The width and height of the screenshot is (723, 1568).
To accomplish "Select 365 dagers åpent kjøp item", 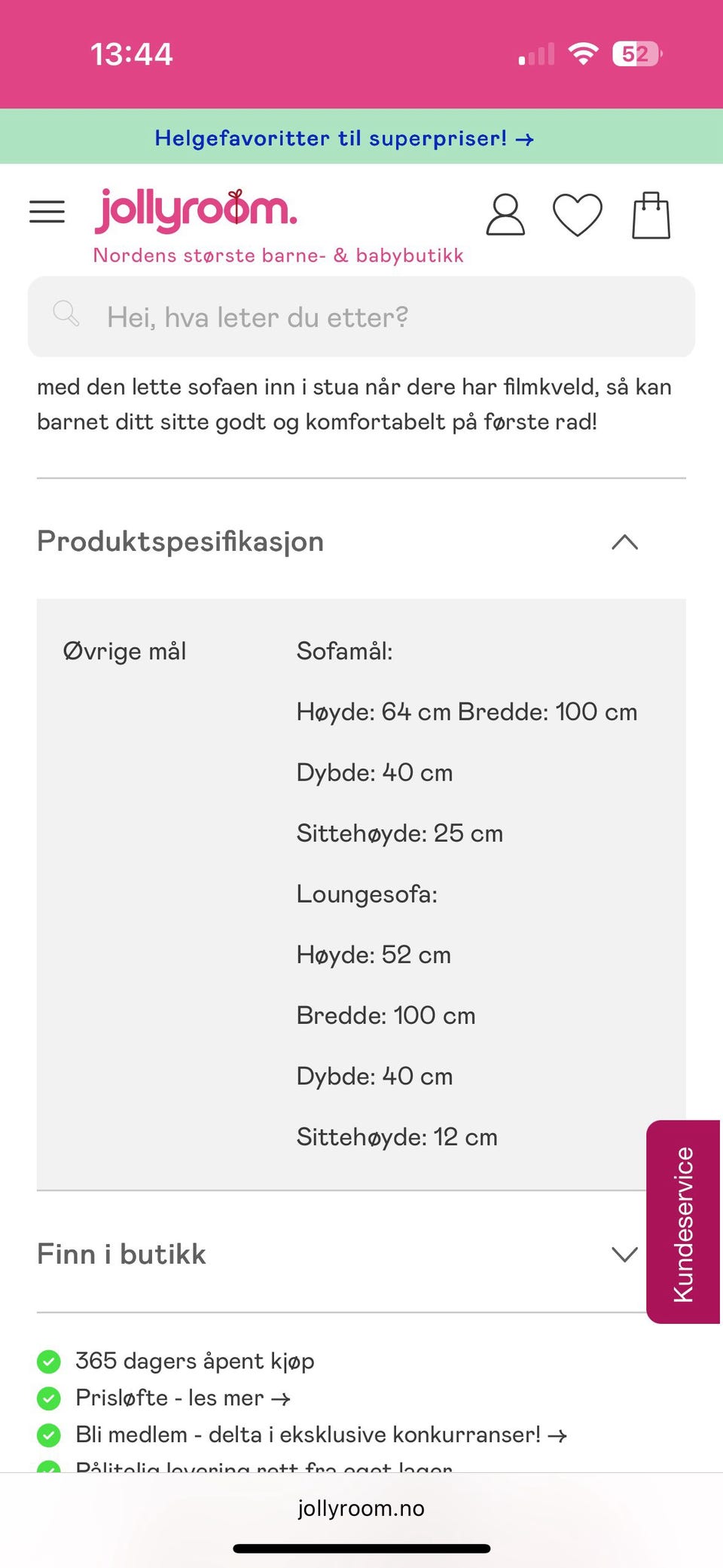I will click(x=195, y=1361).
